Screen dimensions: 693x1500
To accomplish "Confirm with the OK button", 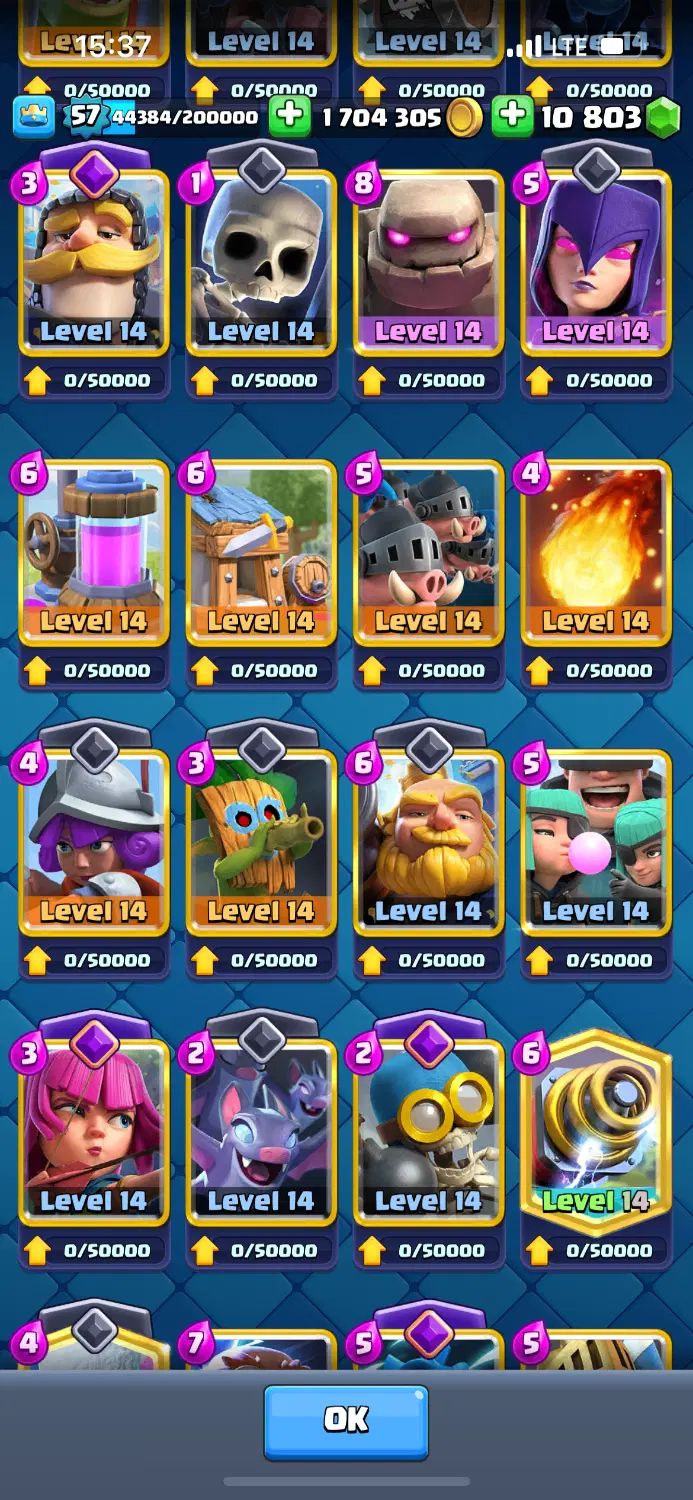I will tap(346, 1420).
